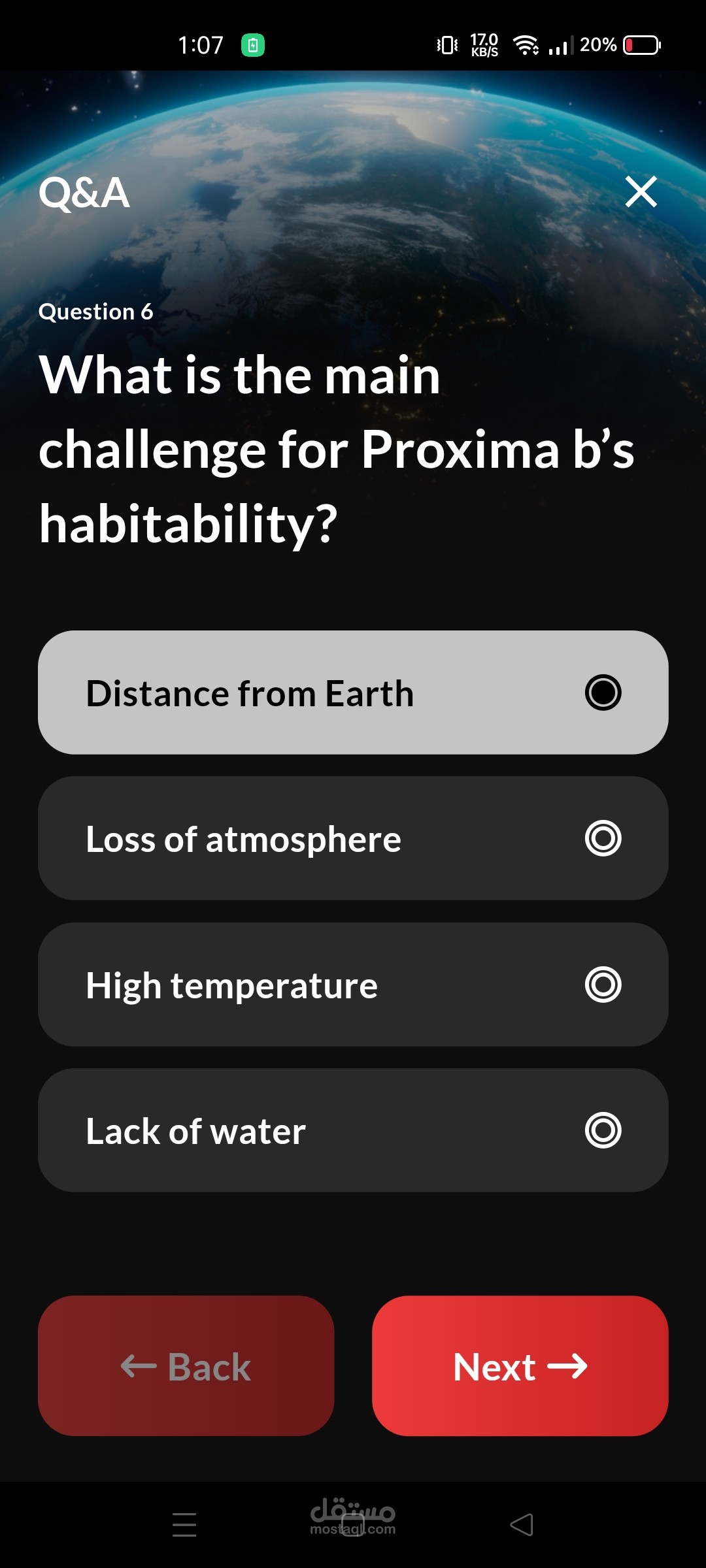Open recent apps from navigation bar
Screen dimensions: 706x1568
(x=184, y=1525)
